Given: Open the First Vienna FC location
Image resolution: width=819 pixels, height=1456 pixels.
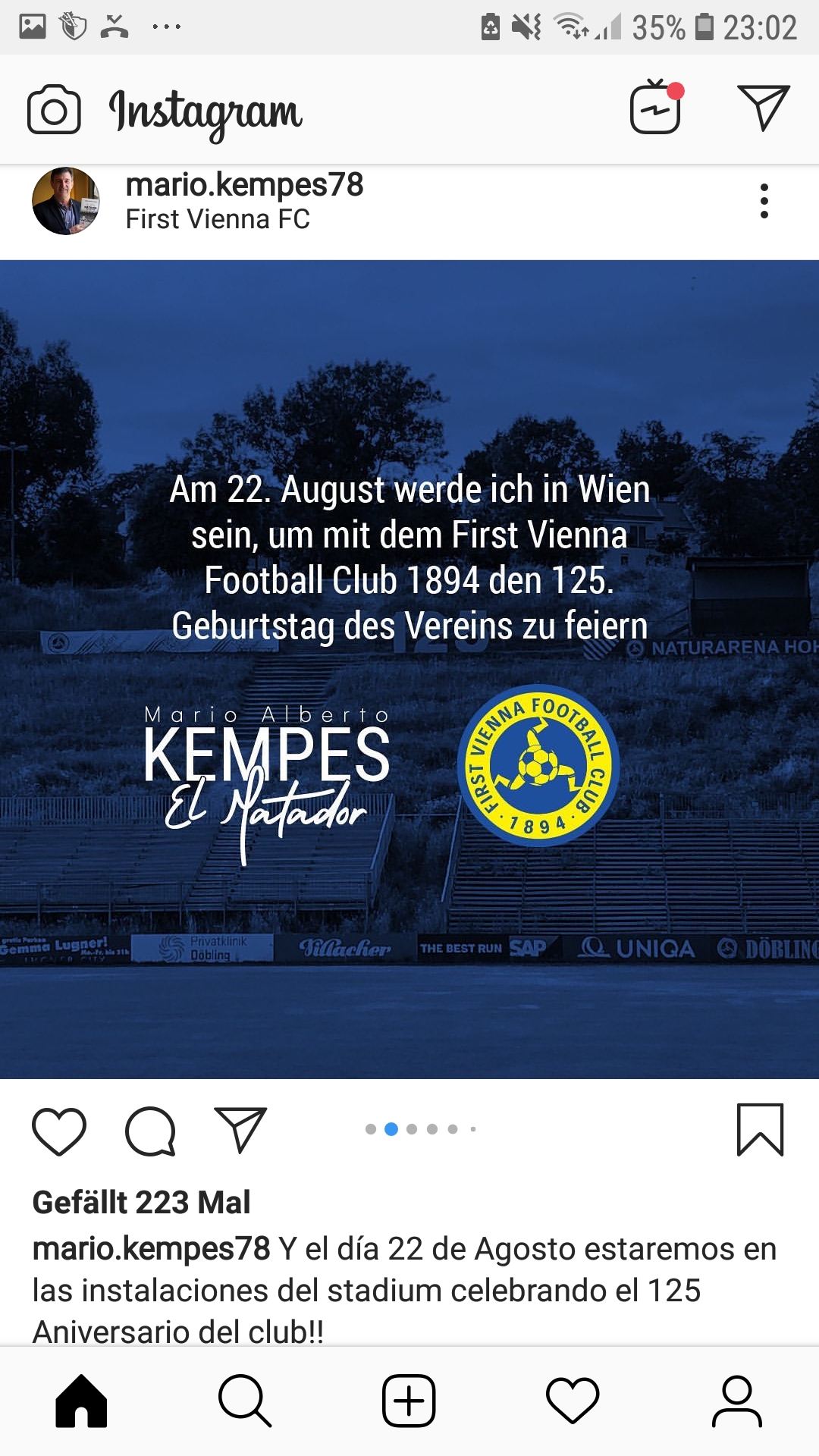Looking at the screenshot, I should tap(218, 219).
